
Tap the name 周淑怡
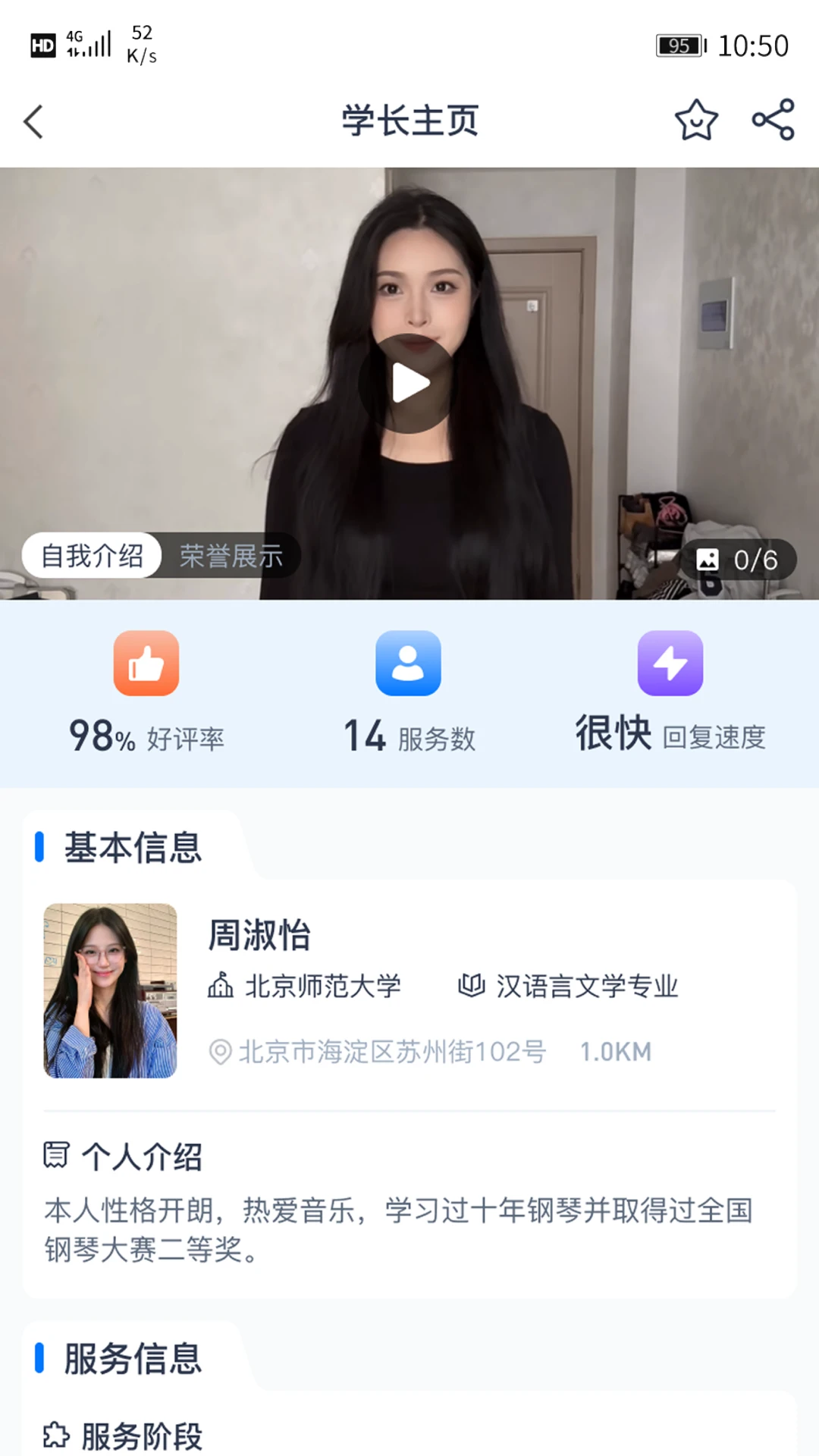pos(259,935)
